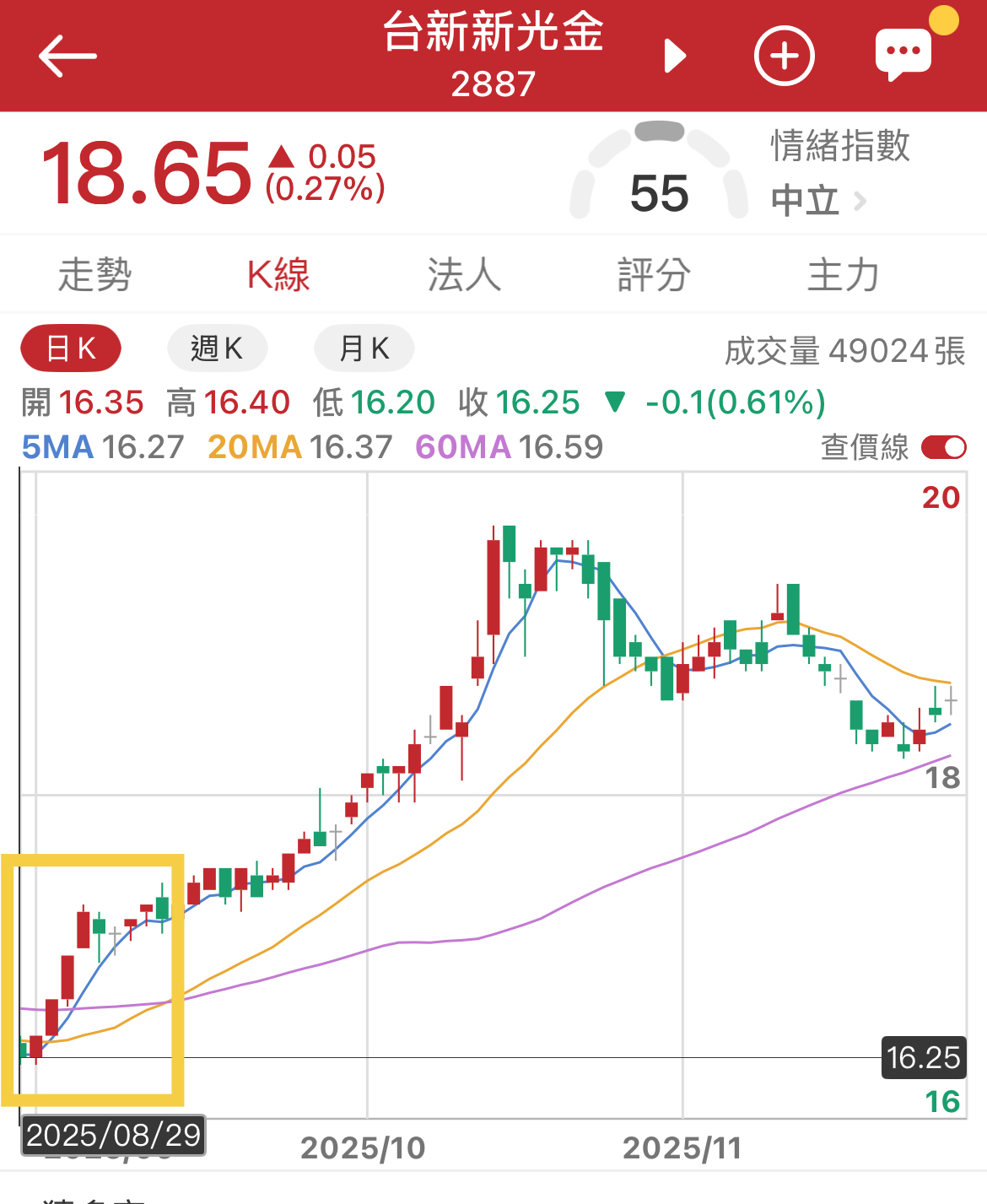Viewport: 987px width, 1204px height.
Task: Select the 日K chart period
Action: coord(71,348)
